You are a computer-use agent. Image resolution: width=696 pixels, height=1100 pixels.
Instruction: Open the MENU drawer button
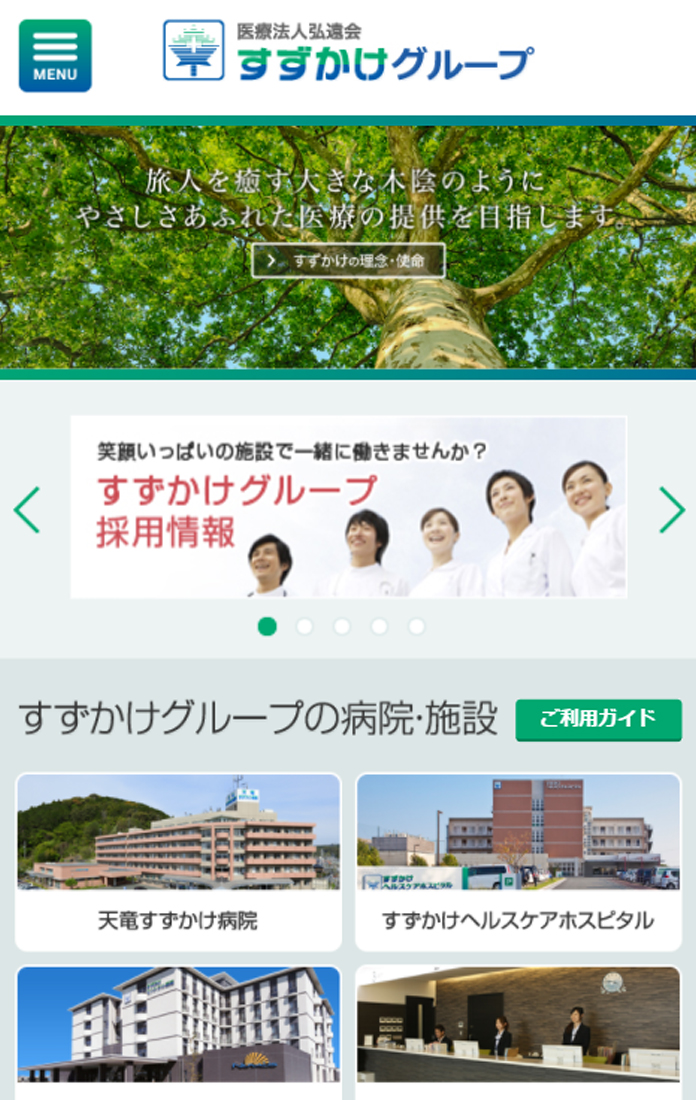point(55,56)
